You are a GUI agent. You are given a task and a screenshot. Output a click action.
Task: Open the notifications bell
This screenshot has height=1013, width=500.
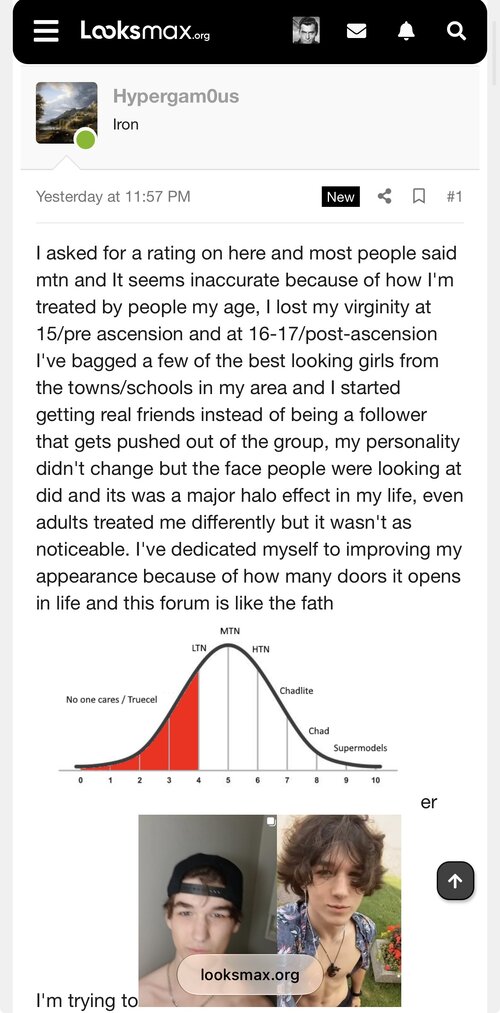pyautogui.click(x=406, y=30)
